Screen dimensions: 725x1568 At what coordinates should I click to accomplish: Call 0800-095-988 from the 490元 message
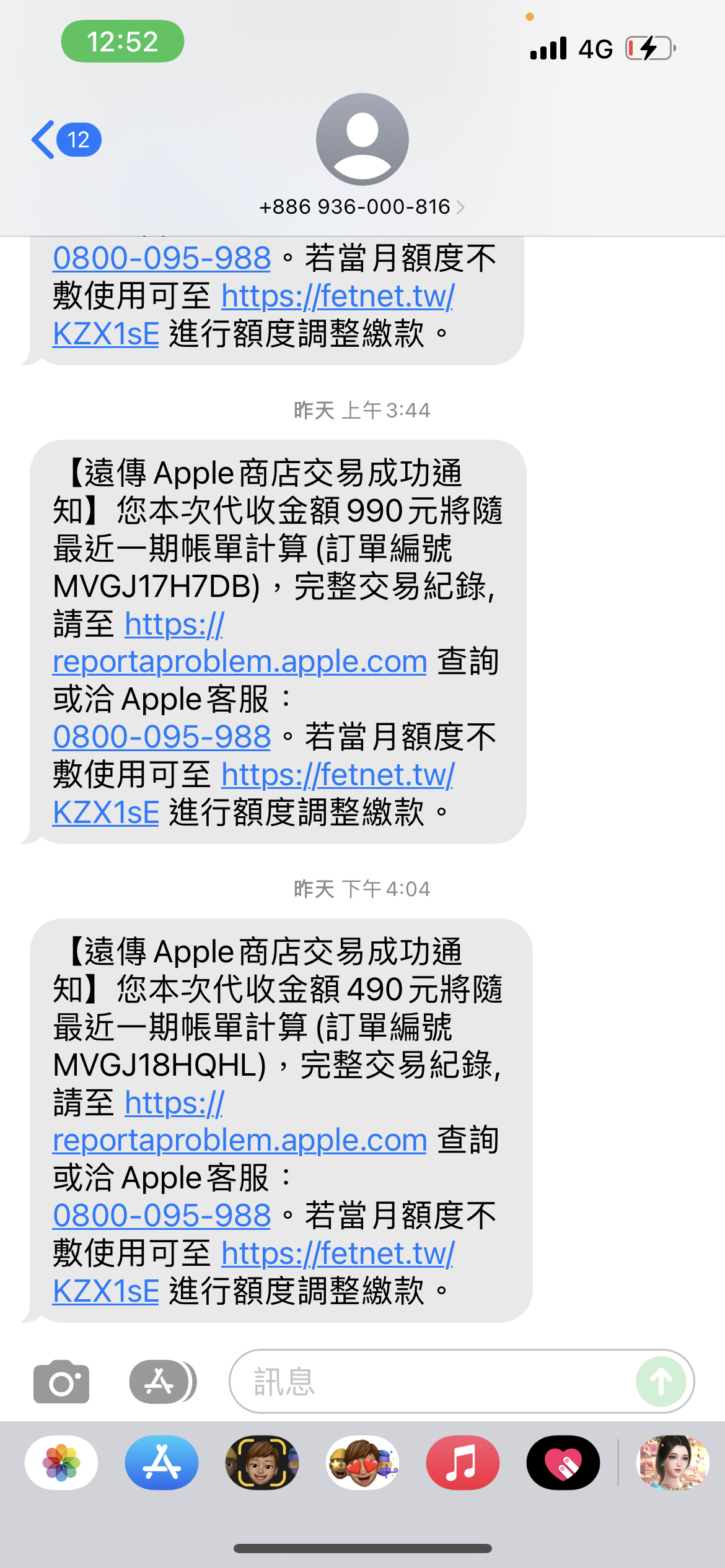pos(162,1216)
